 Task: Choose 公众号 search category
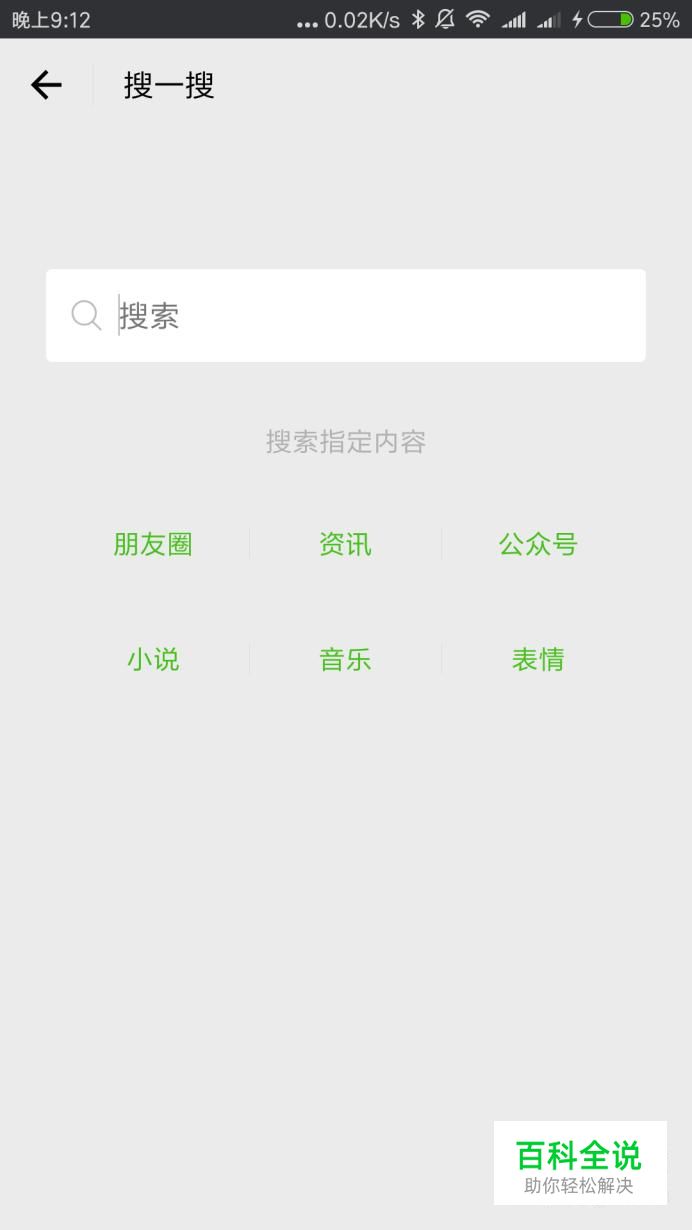click(538, 544)
